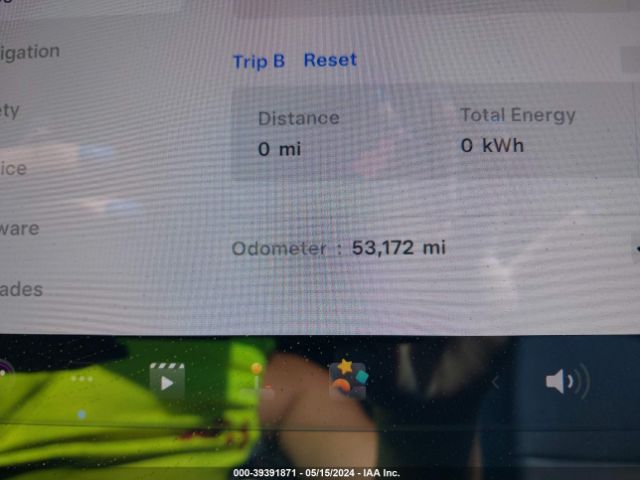640x480 pixels.
Task: Lower volume with the left arrow
Action: tap(495, 381)
